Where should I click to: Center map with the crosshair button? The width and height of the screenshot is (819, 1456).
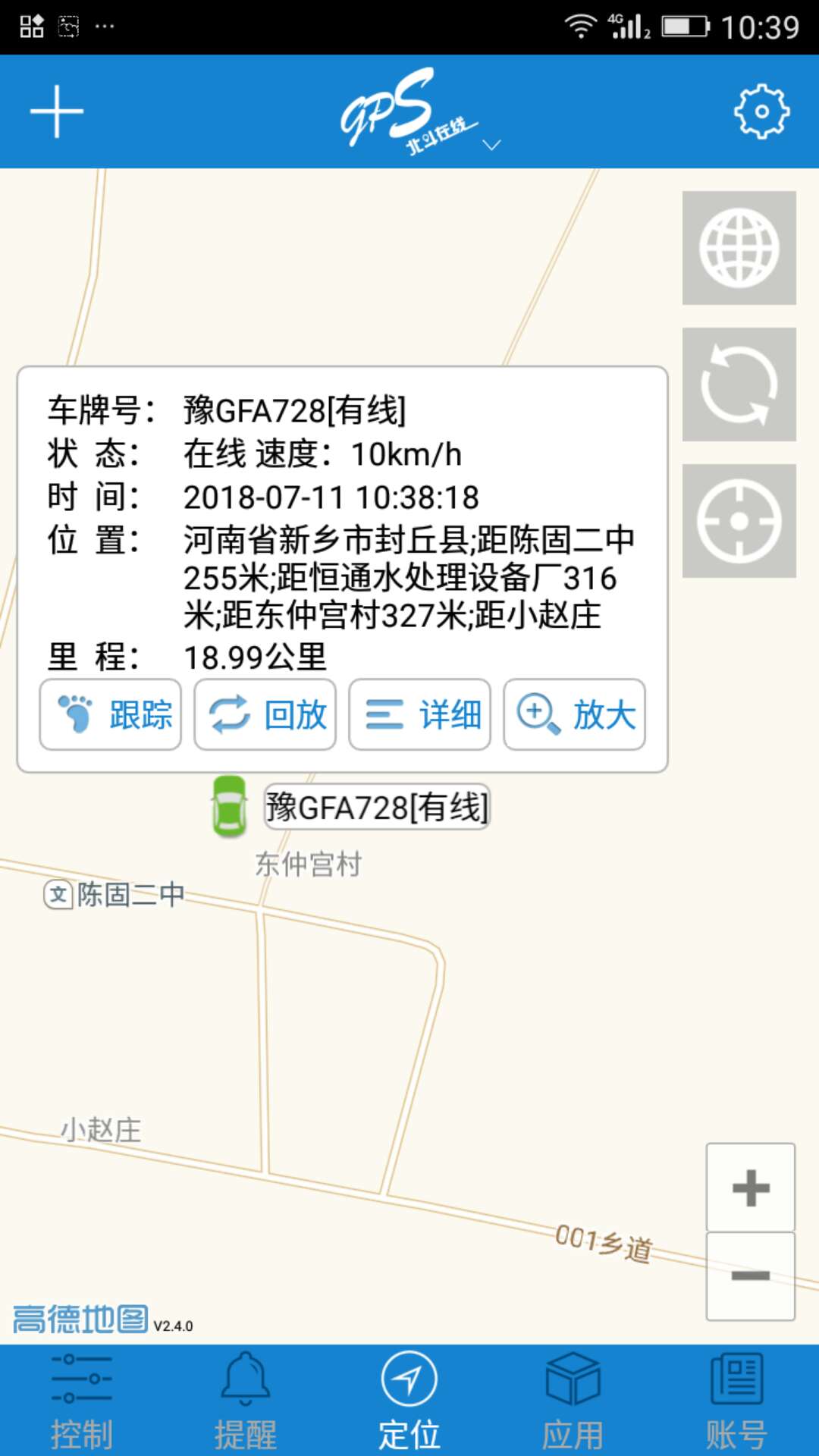[x=739, y=521]
